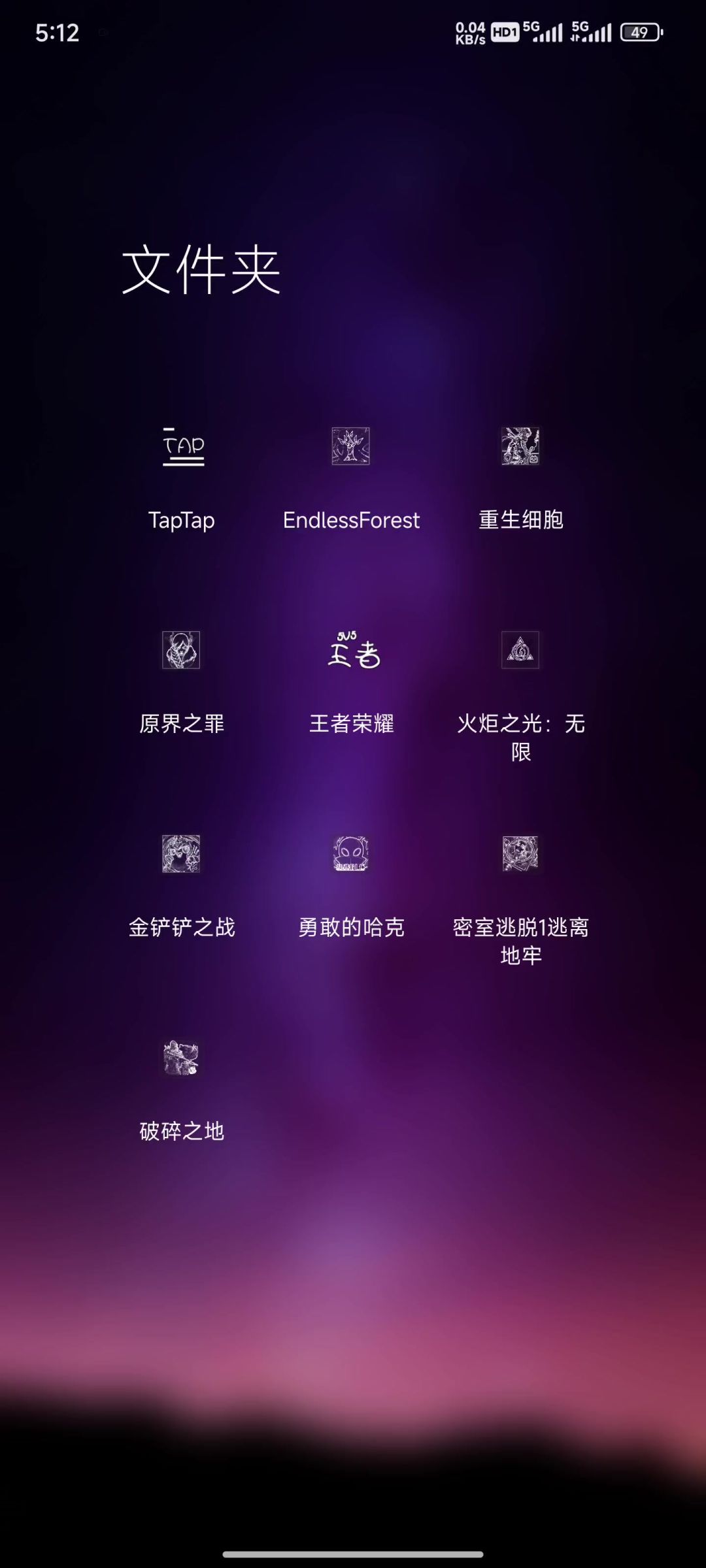Open the TapTap app
The height and width of the screenshot is (1568, 706).
(182, 448)
